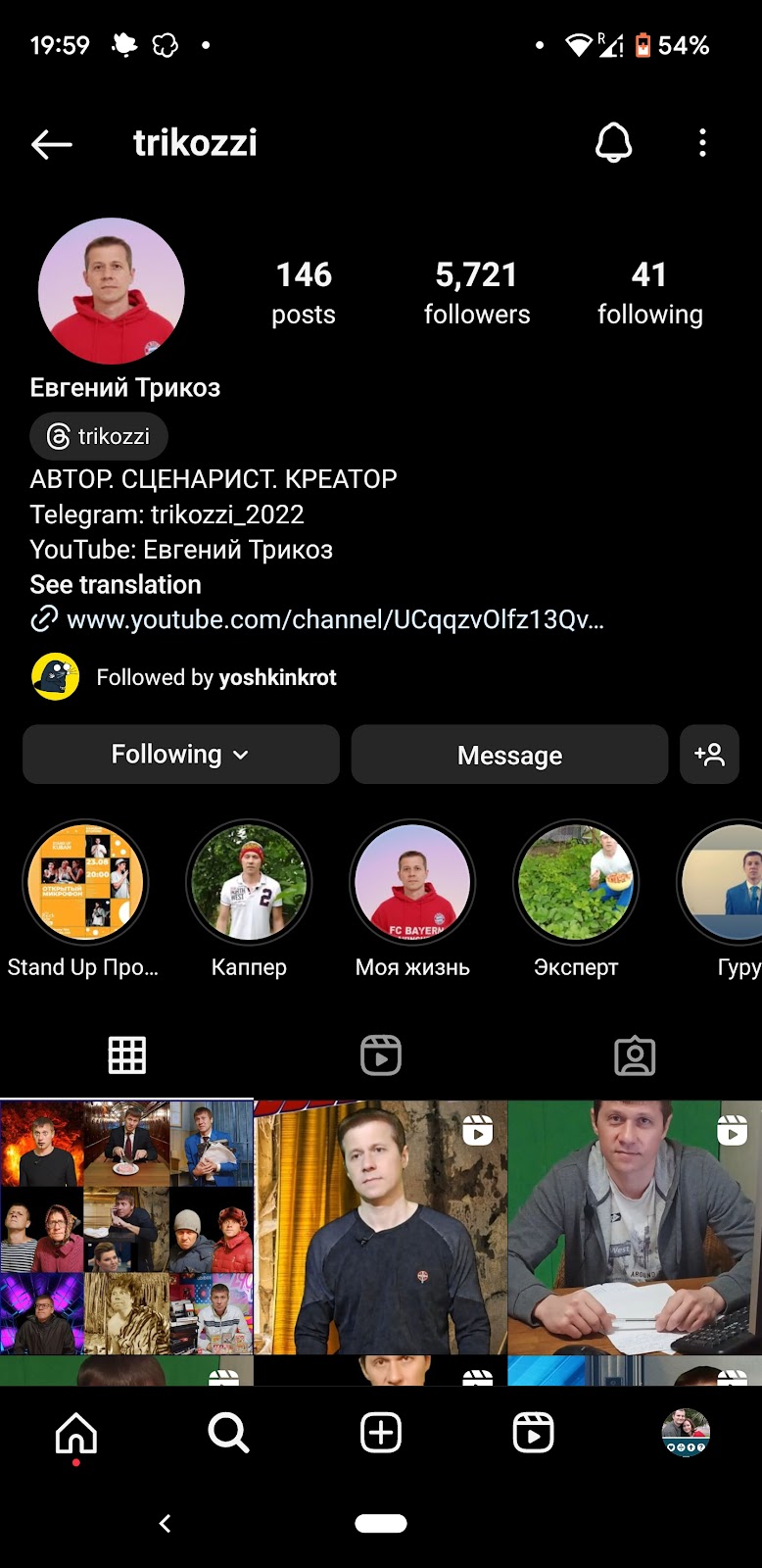The image size is (762, 1568).
Task: Go back using the top arrow
Action: pos(51,144)
